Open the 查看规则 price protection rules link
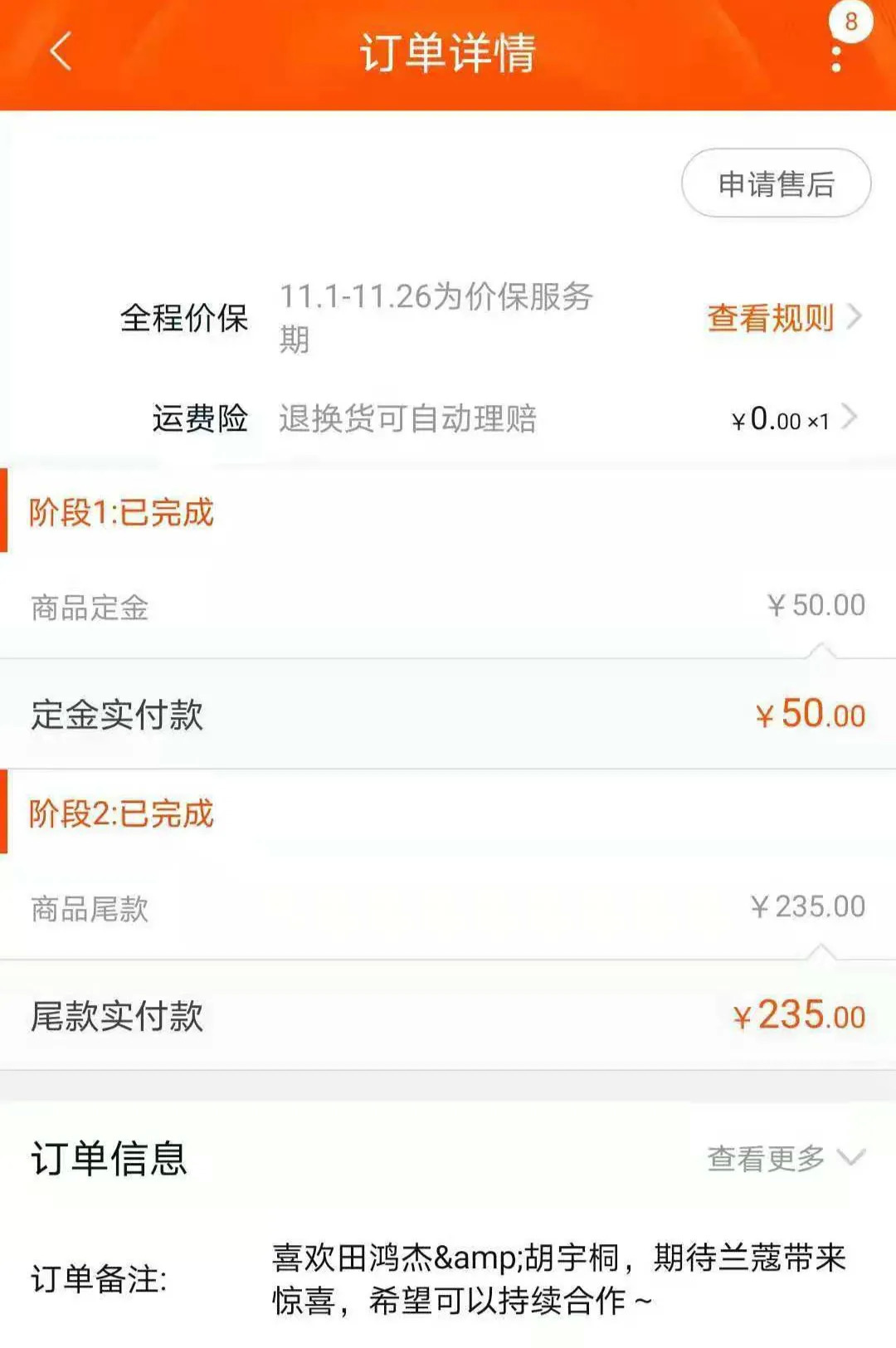This screenshot has width=896, height=1348. 783,318
